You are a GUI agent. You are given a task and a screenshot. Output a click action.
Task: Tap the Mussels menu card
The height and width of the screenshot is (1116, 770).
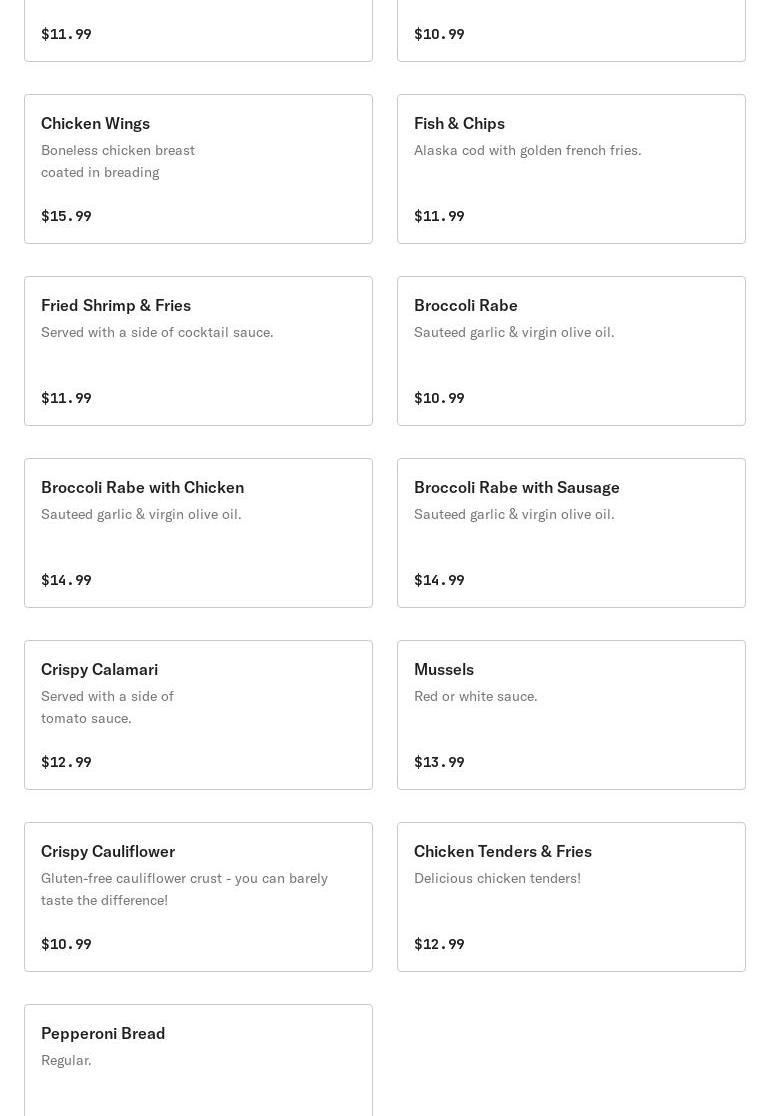coord(571,715)
